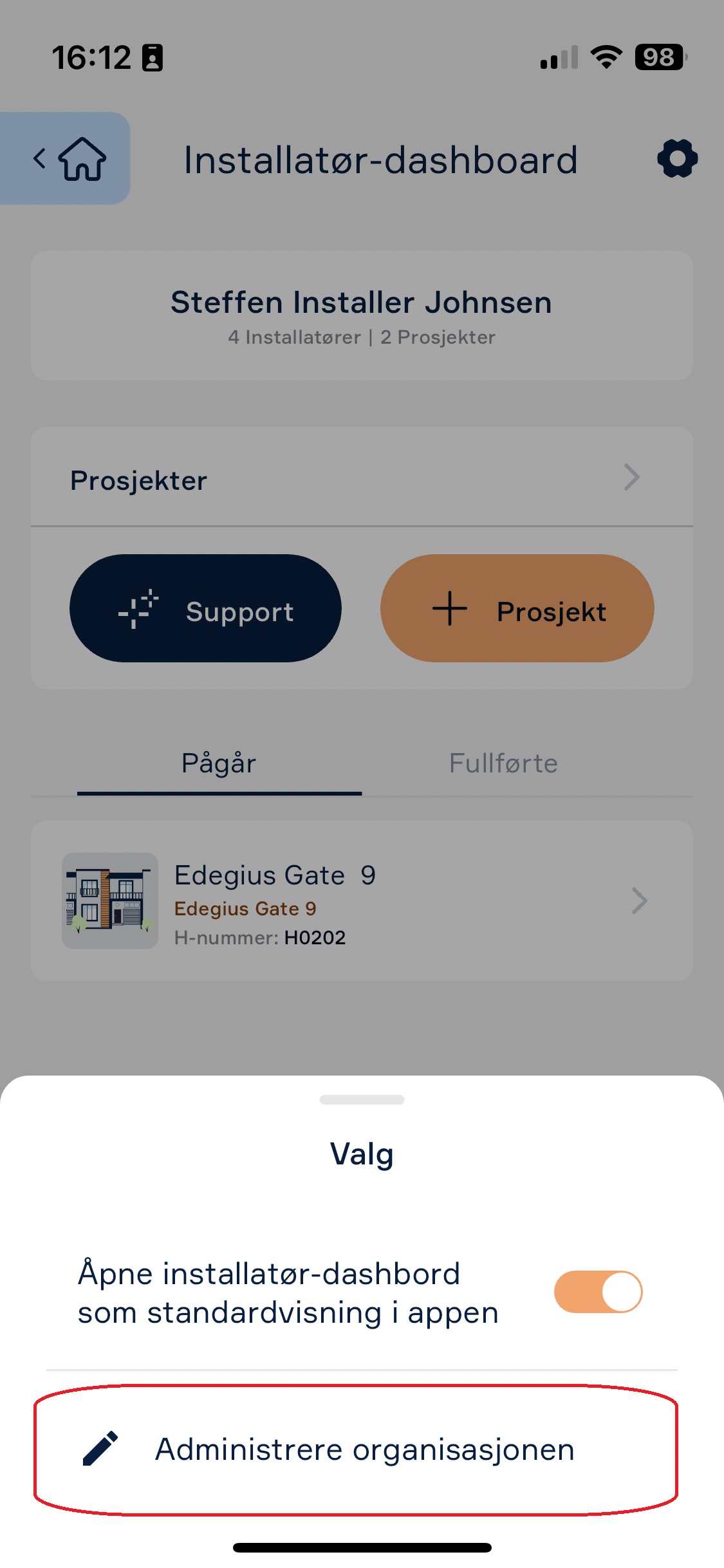Tap Administrere organisasjonen

click(362, 1450)
